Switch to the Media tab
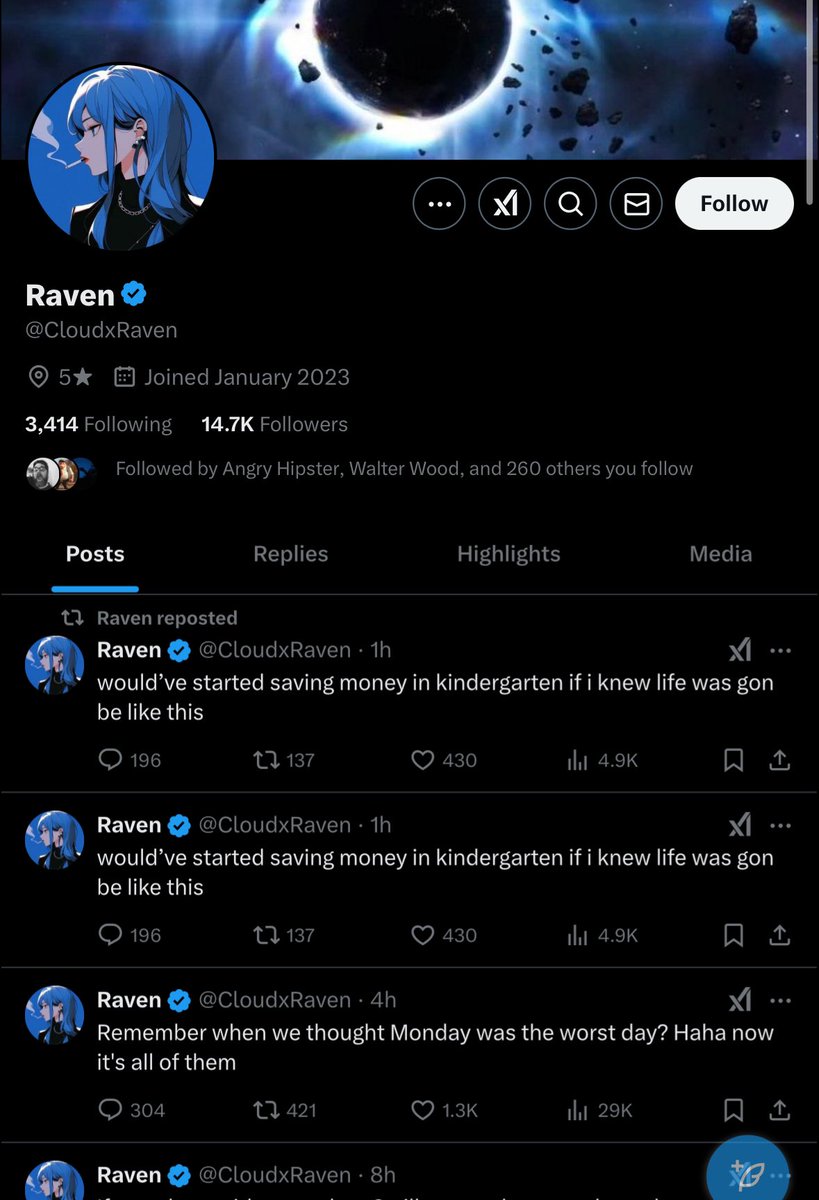 pos(720,554)
